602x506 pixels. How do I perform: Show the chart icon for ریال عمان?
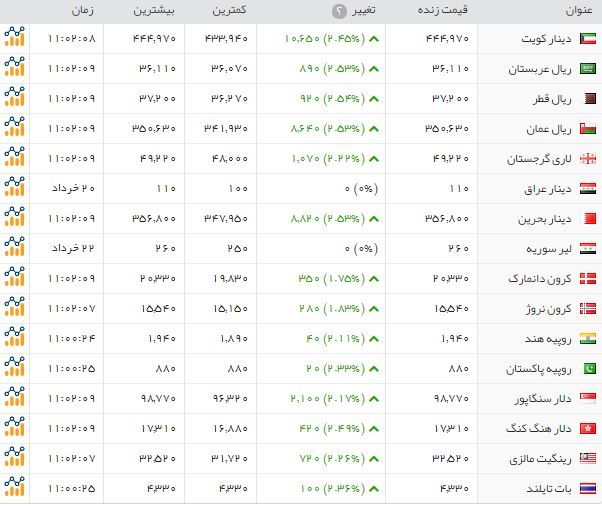click(x=14, y=128)
